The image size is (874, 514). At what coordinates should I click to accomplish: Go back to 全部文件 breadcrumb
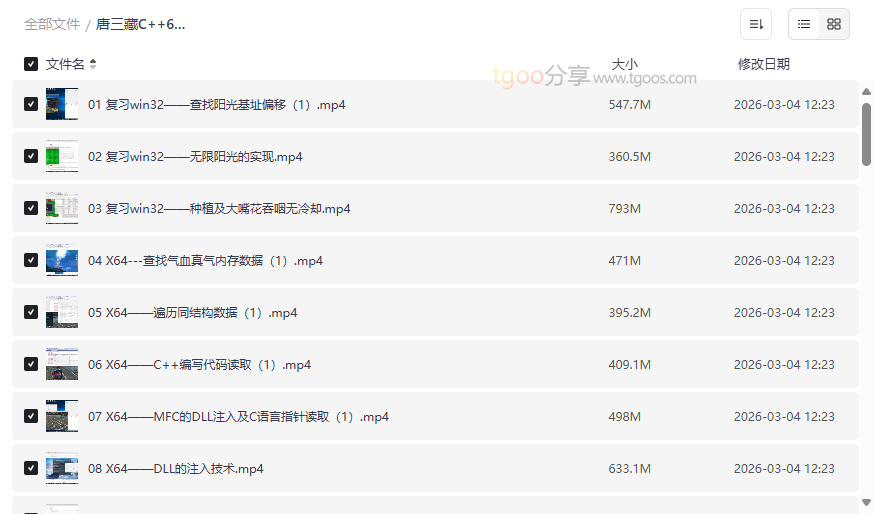click(x=52, y=24)
